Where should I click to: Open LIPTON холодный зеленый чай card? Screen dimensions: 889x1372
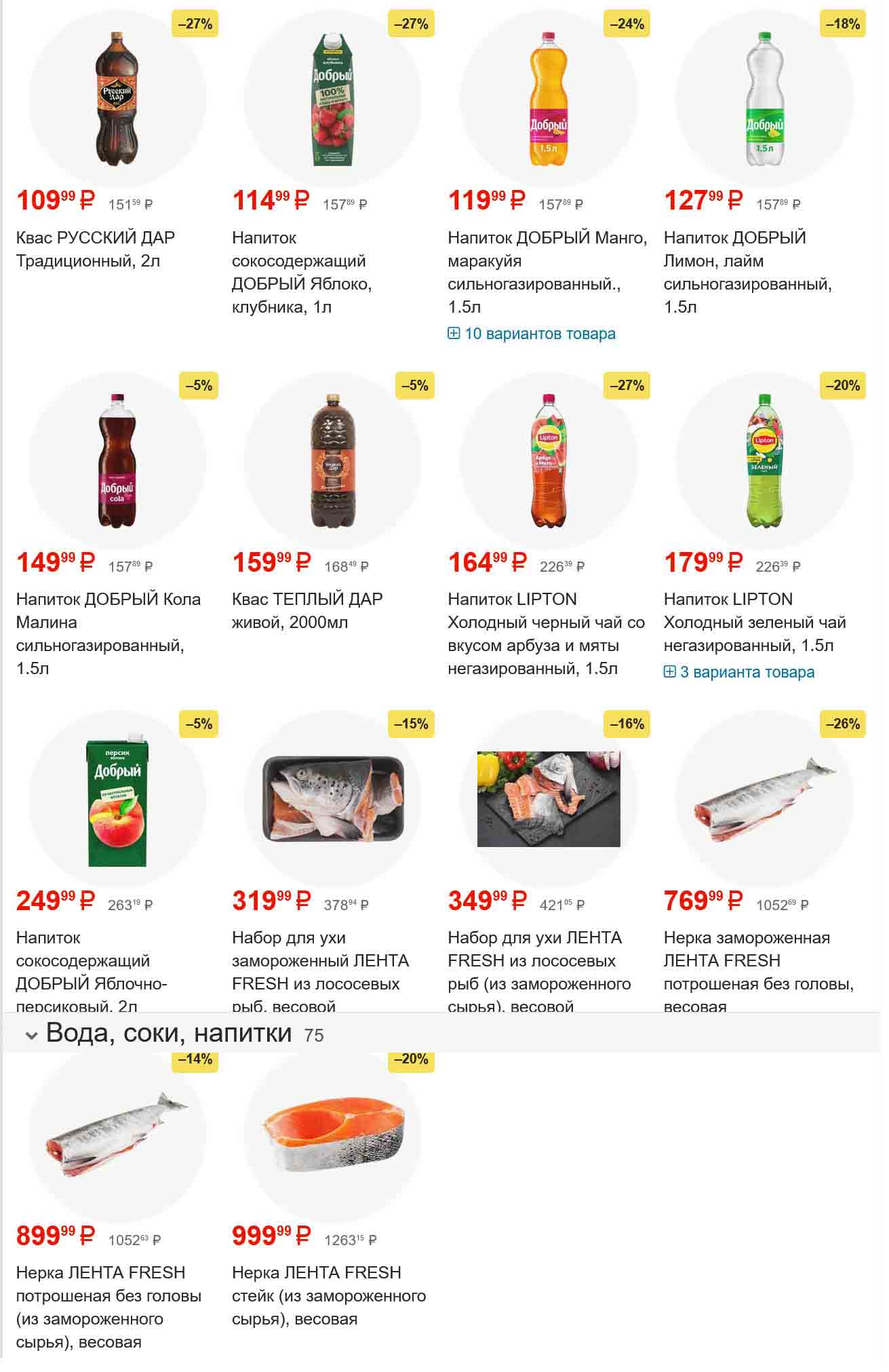754,622
